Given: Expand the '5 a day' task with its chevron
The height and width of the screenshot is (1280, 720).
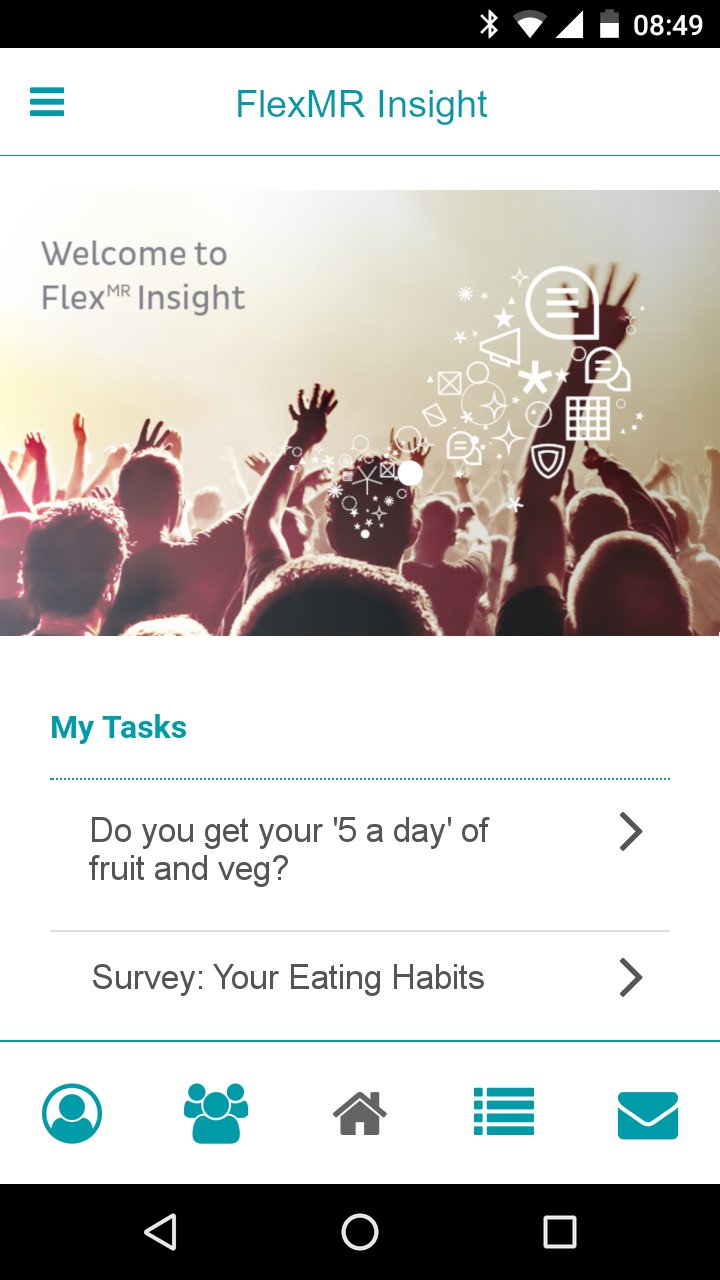Looking at the screenshot, I should click(630, 830).
